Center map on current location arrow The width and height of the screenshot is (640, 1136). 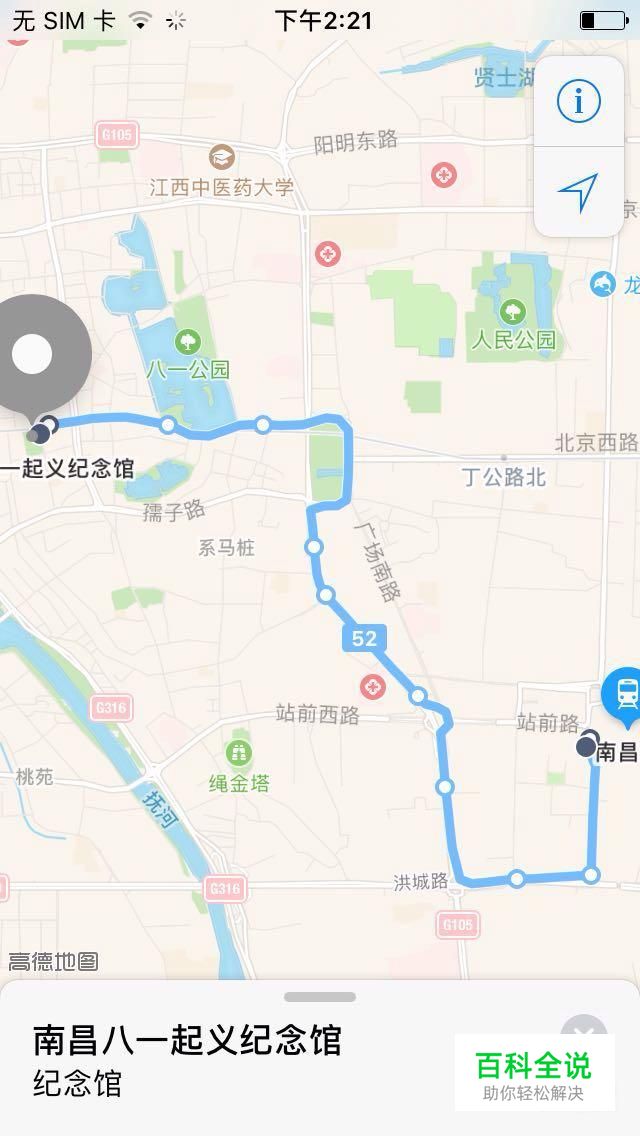(578, 193)
